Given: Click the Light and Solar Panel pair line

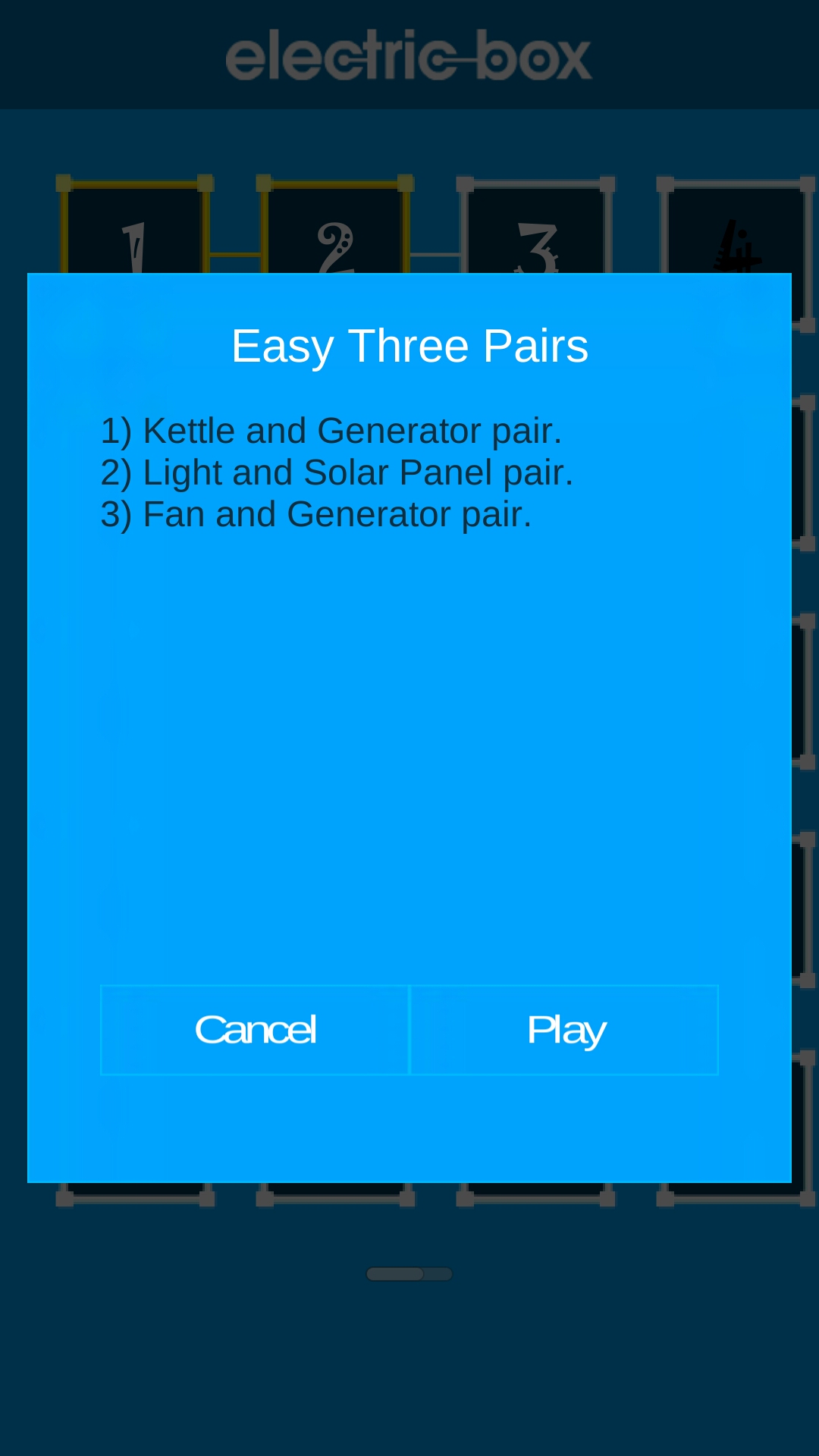Looking at the screenshot, I should [x=337, y=471].
